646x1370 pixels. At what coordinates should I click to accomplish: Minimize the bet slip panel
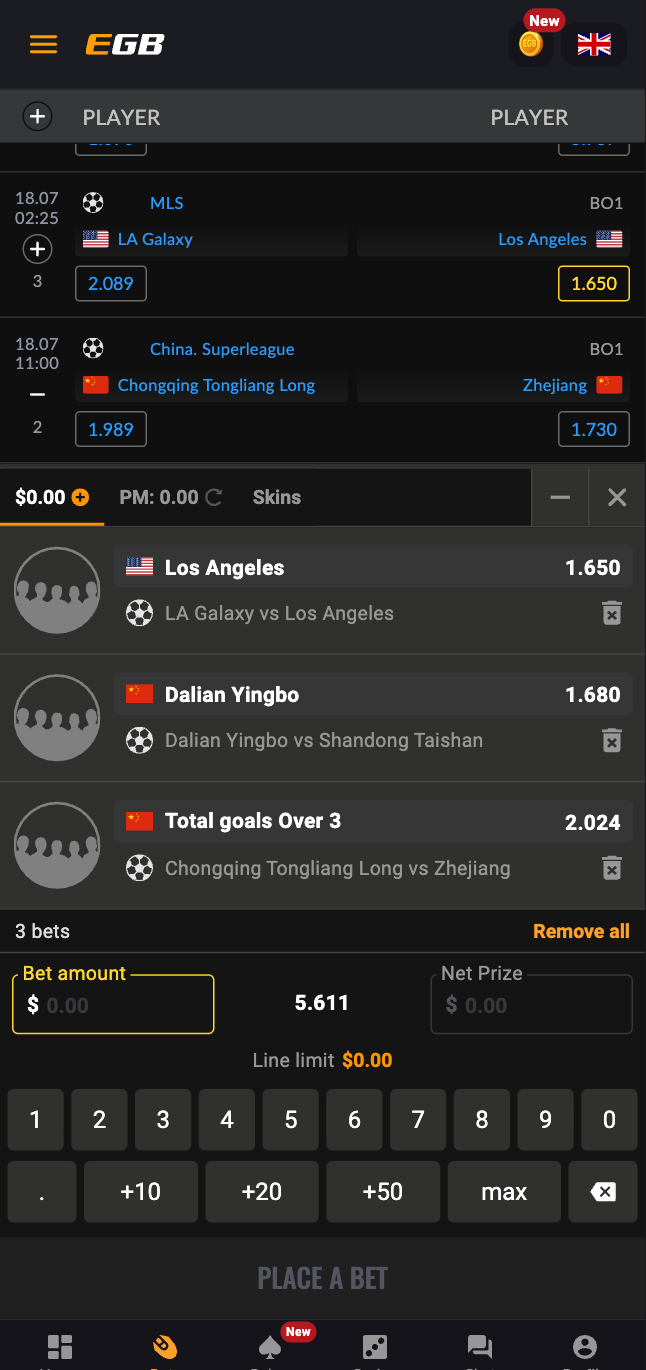[561, 497]
